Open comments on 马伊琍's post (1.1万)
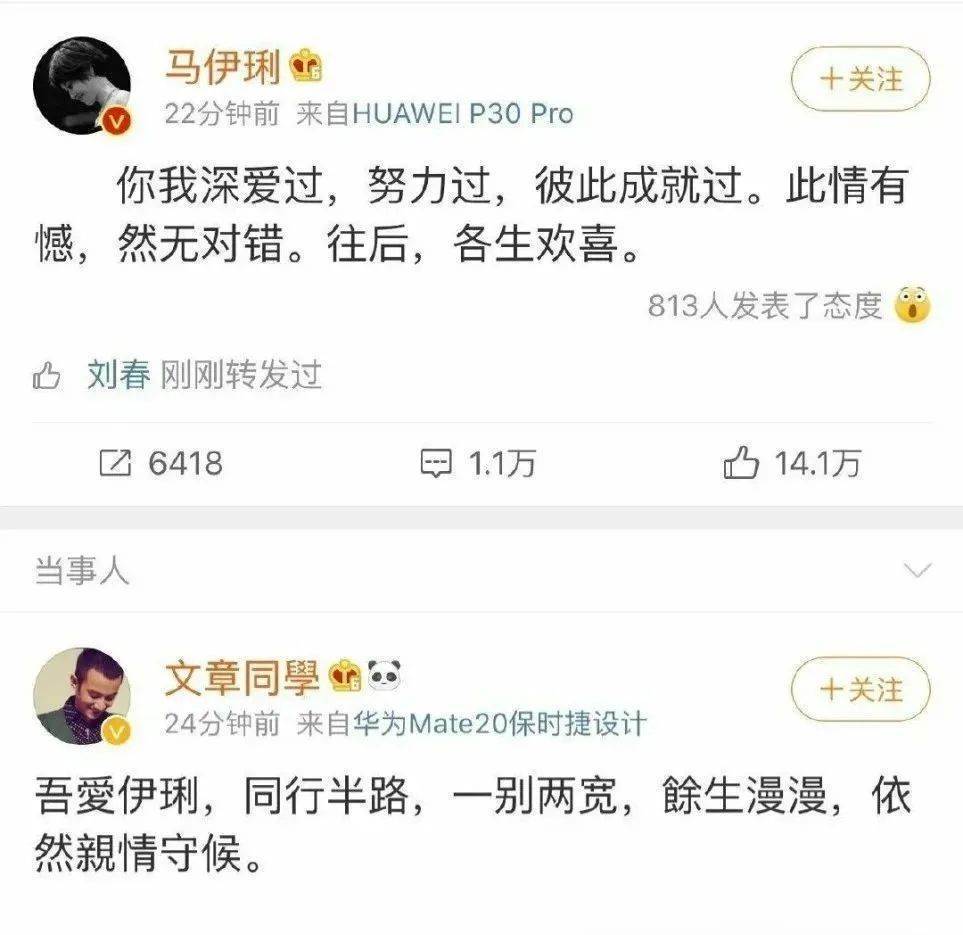Viewport: 963px width, 935px height. [477, 463]
